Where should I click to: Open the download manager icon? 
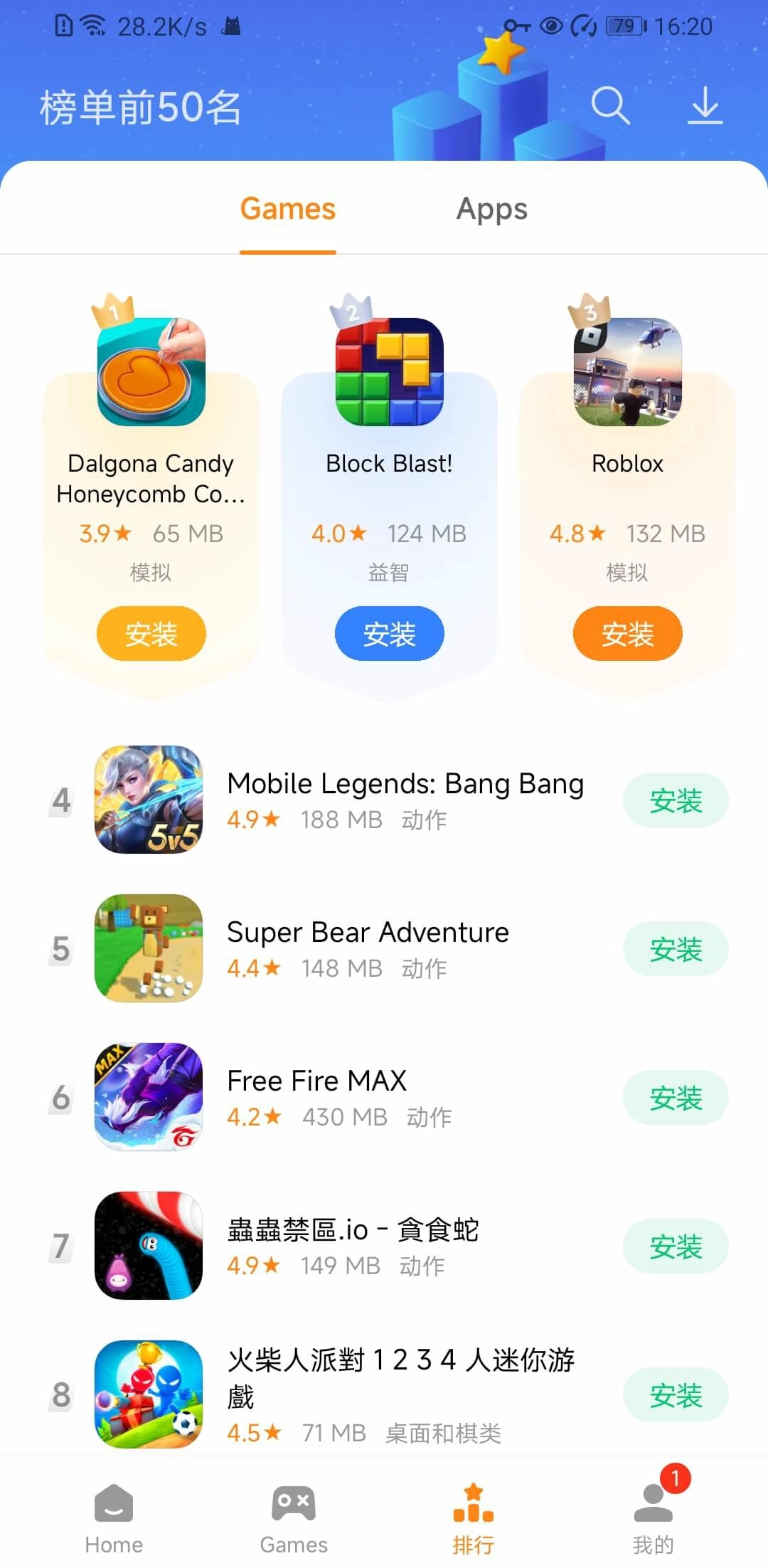tap(705, 107)
